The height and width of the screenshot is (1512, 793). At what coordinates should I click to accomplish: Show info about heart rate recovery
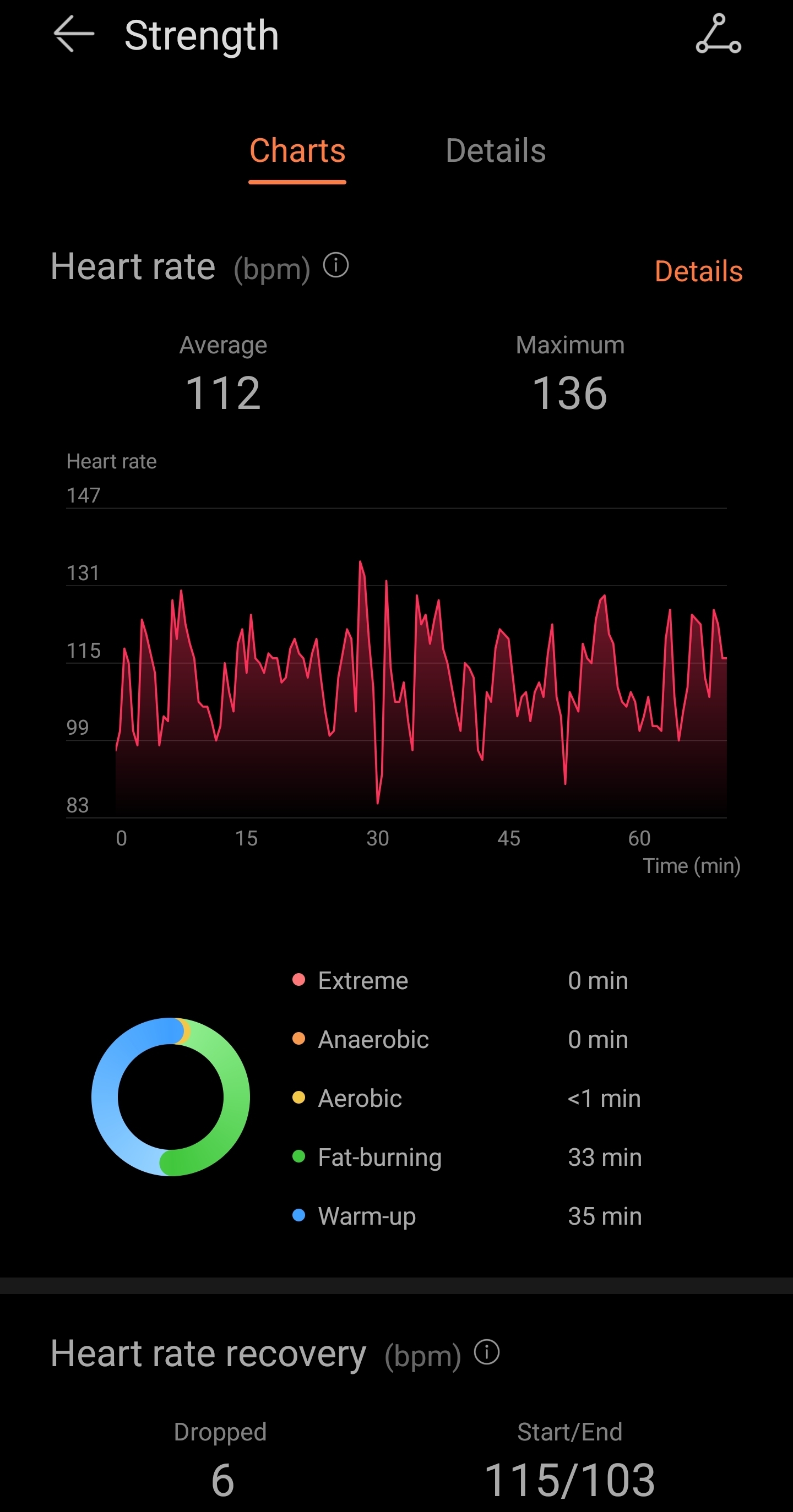click(x=486, y=1352)
